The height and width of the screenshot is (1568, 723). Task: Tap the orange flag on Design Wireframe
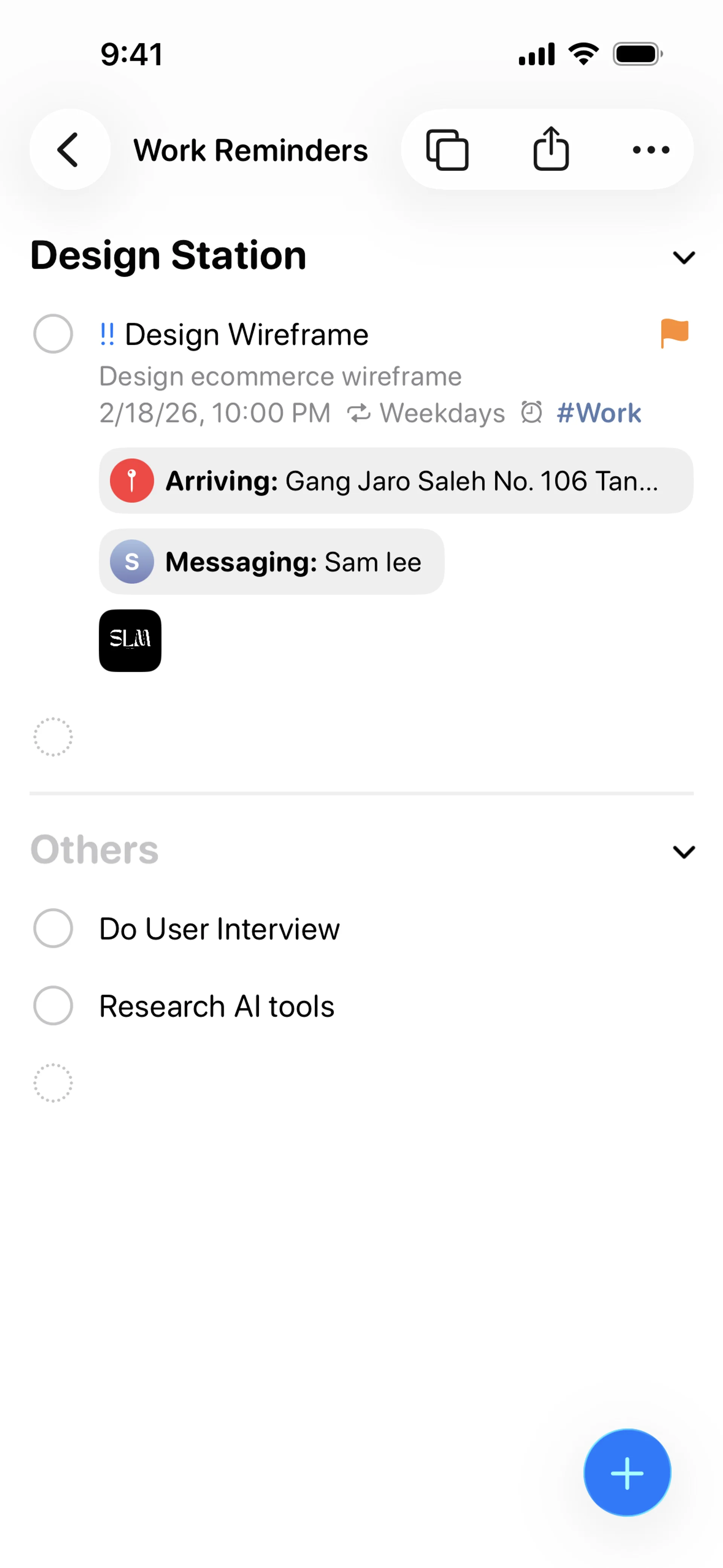[674, 333]
